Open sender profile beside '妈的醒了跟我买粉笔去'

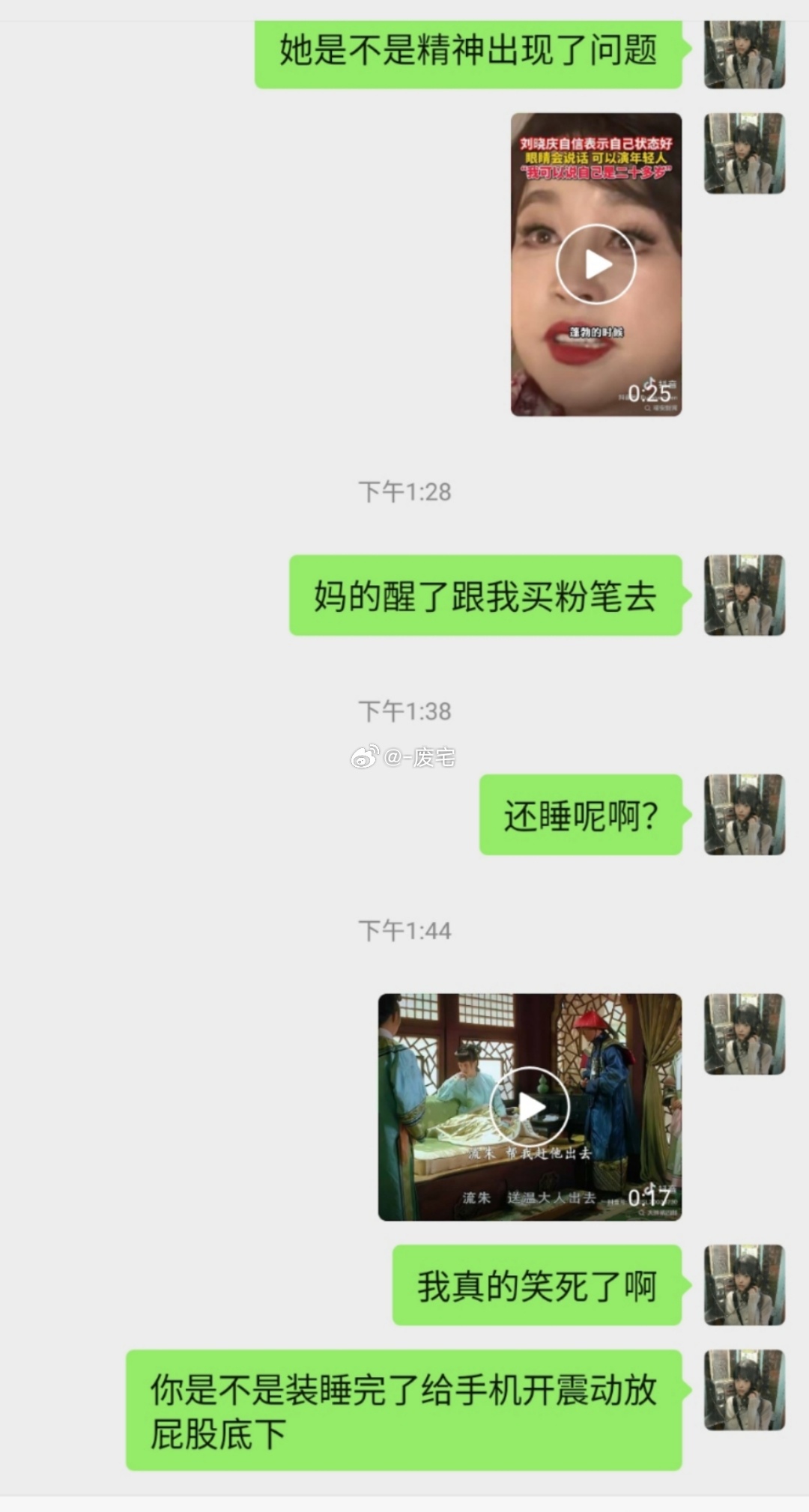pyautogui.click(x=744, y=595)
